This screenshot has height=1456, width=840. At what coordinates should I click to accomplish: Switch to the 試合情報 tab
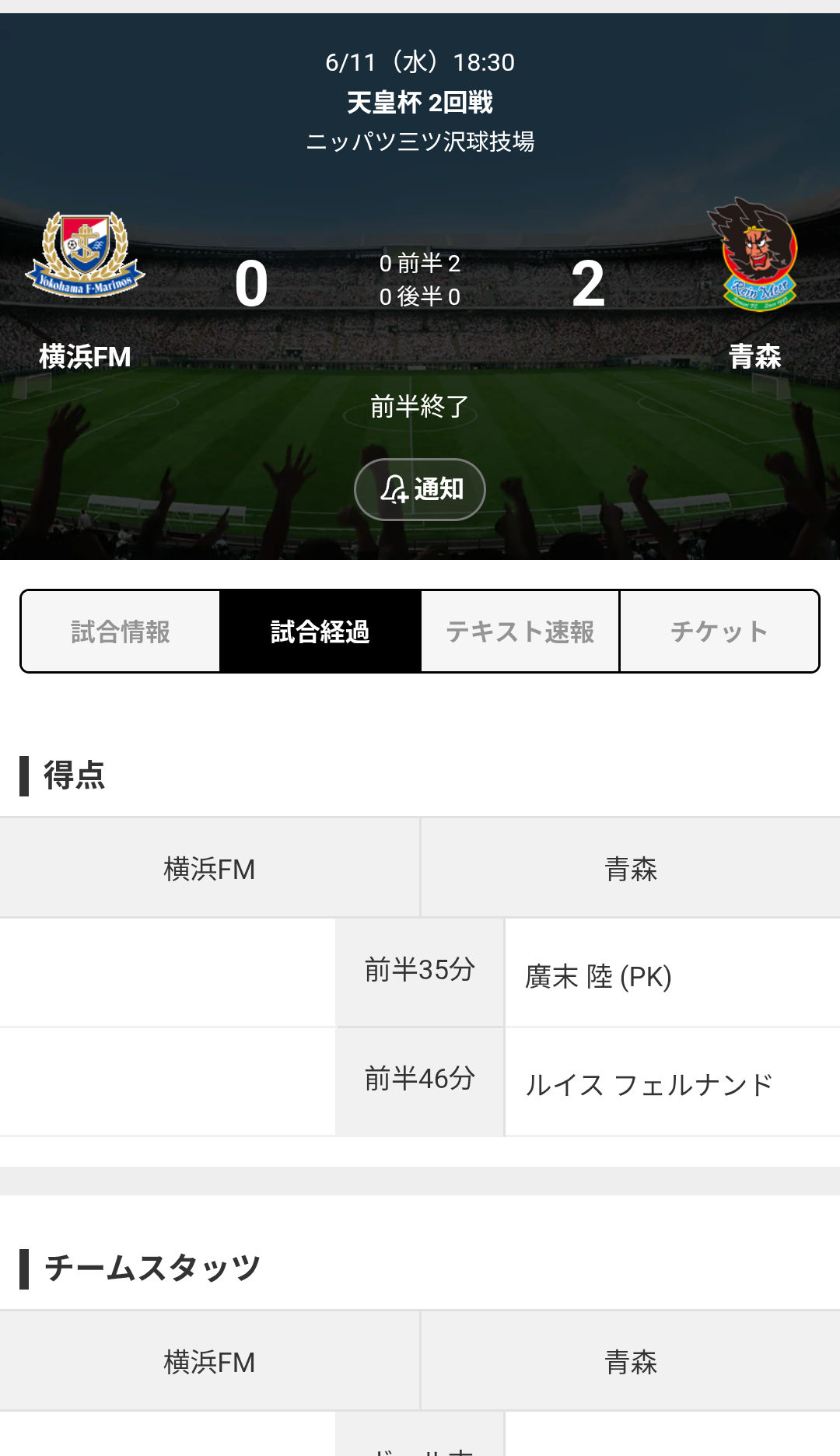[x=121, y=632]
